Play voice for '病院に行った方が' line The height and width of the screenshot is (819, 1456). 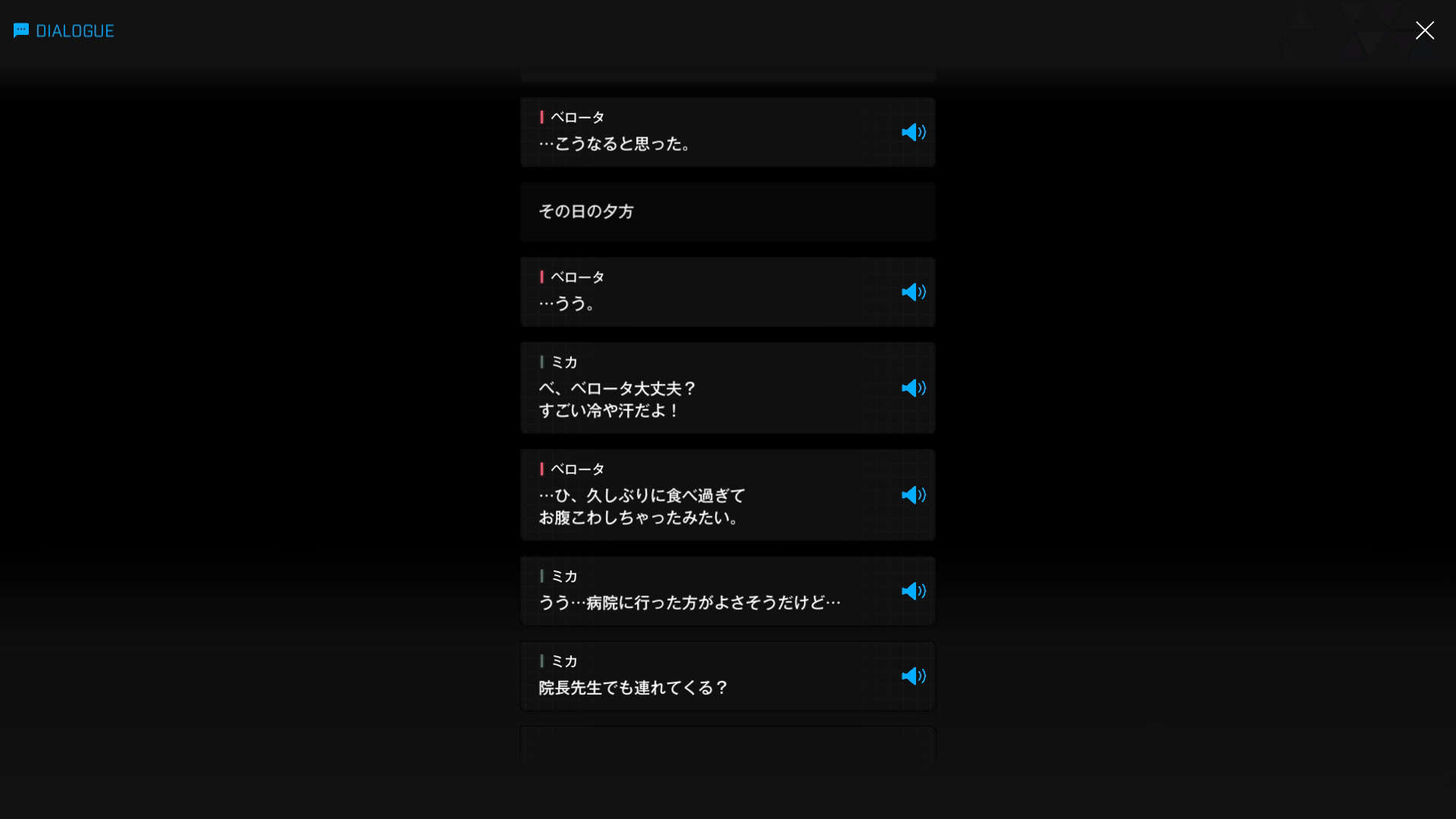913,591
